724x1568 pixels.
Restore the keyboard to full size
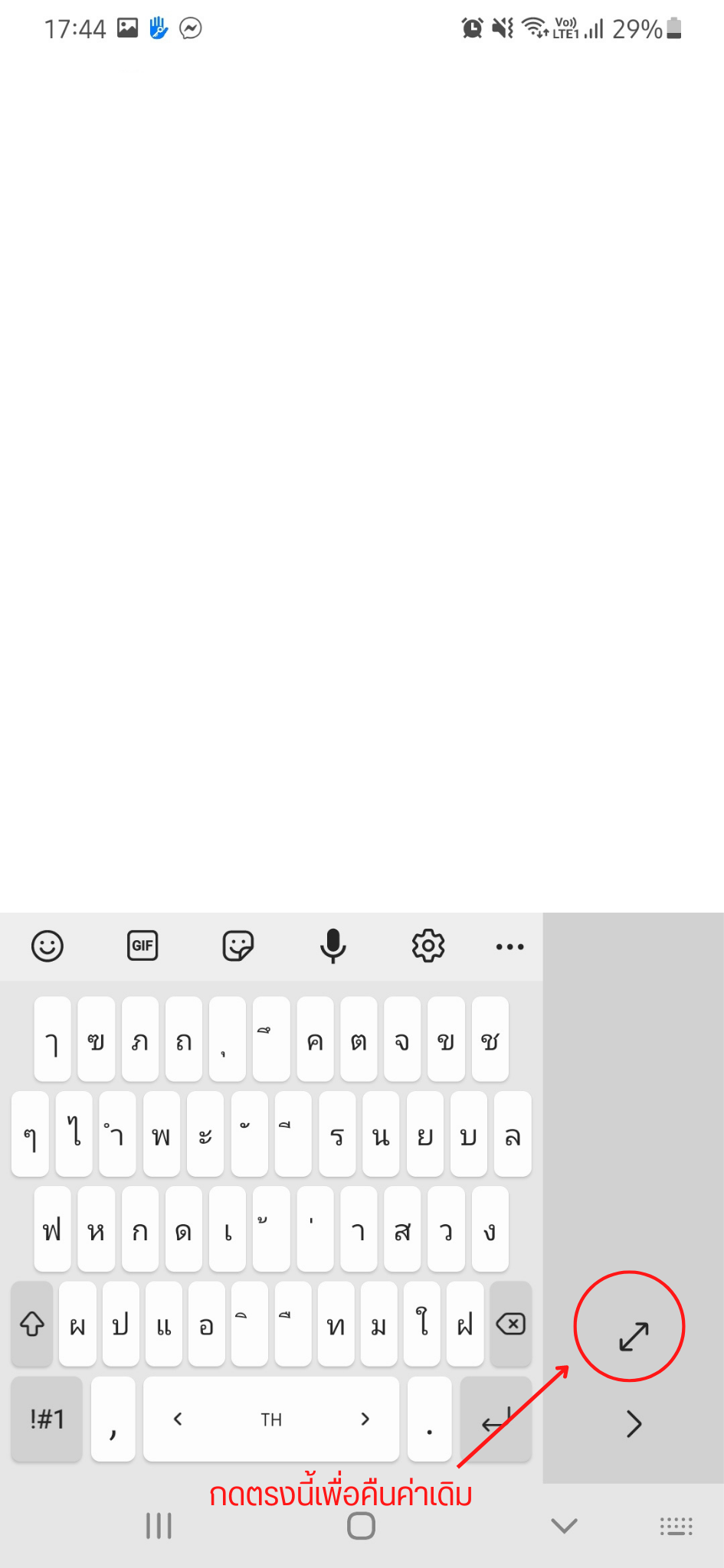click(634, 1337)
